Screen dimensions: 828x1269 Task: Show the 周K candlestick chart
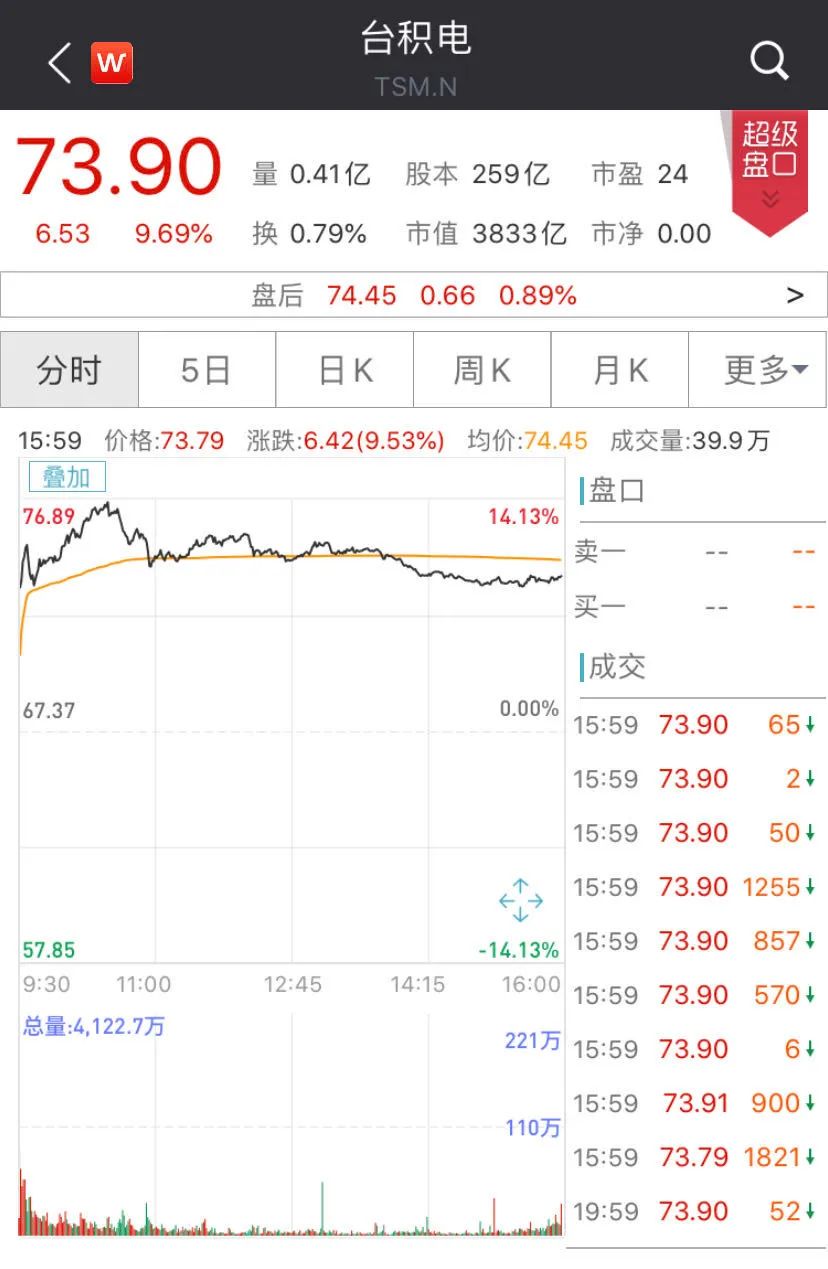(x=482, y=370)
